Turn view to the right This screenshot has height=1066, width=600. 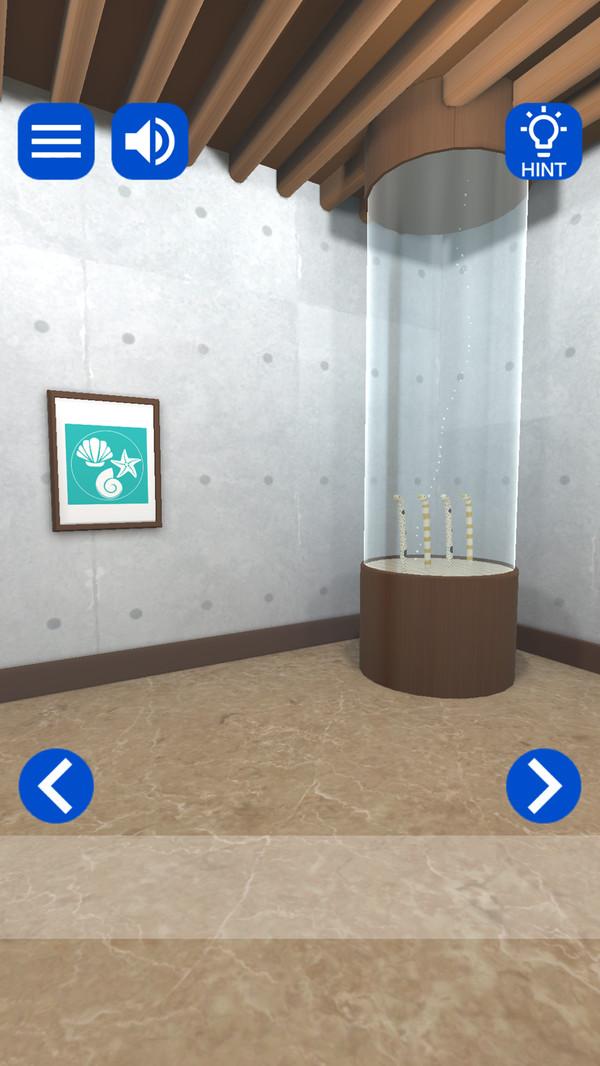click(x=544, y=786)
